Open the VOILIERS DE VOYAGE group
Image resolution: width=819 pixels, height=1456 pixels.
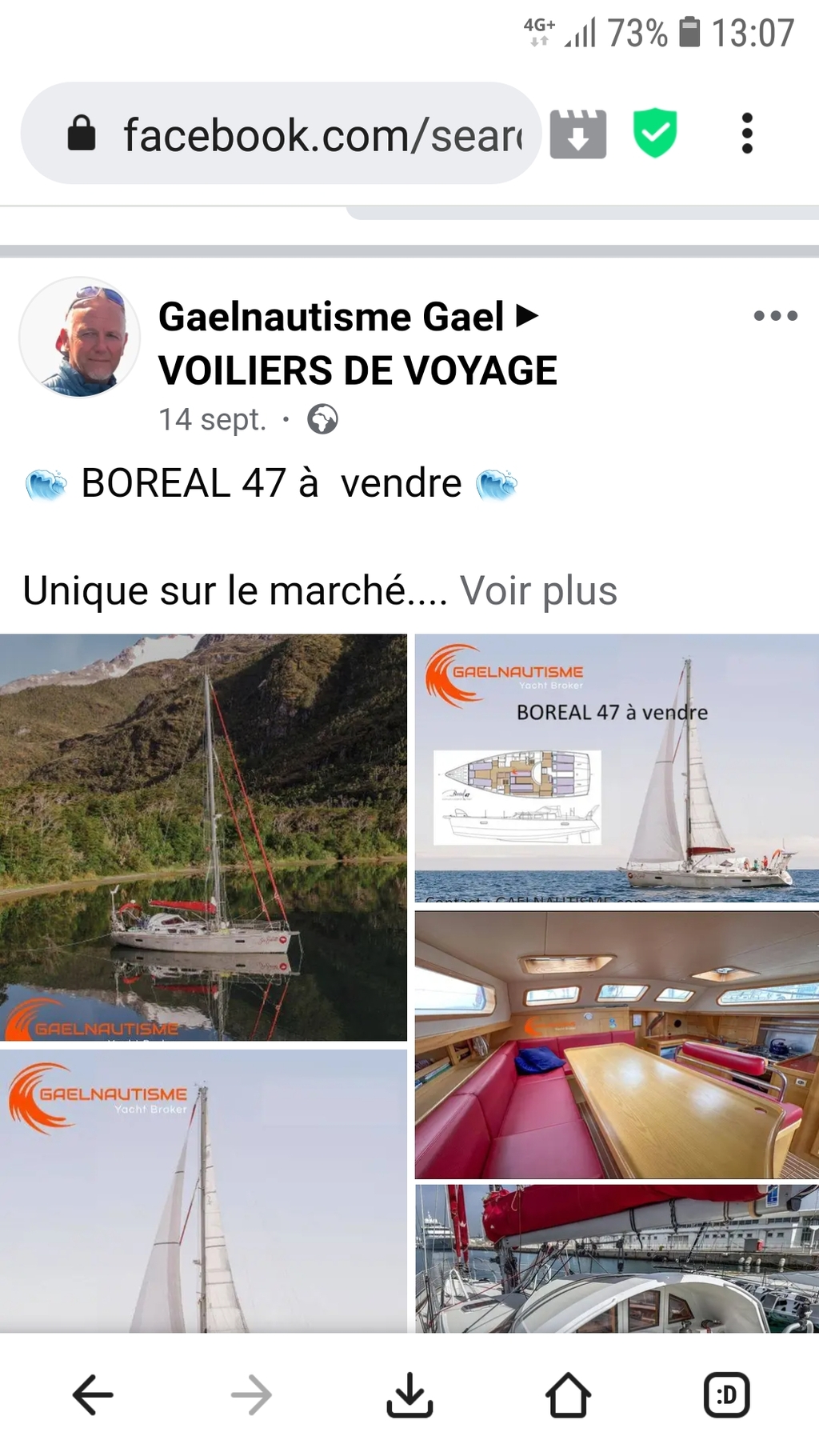click(x=358, y=370)
